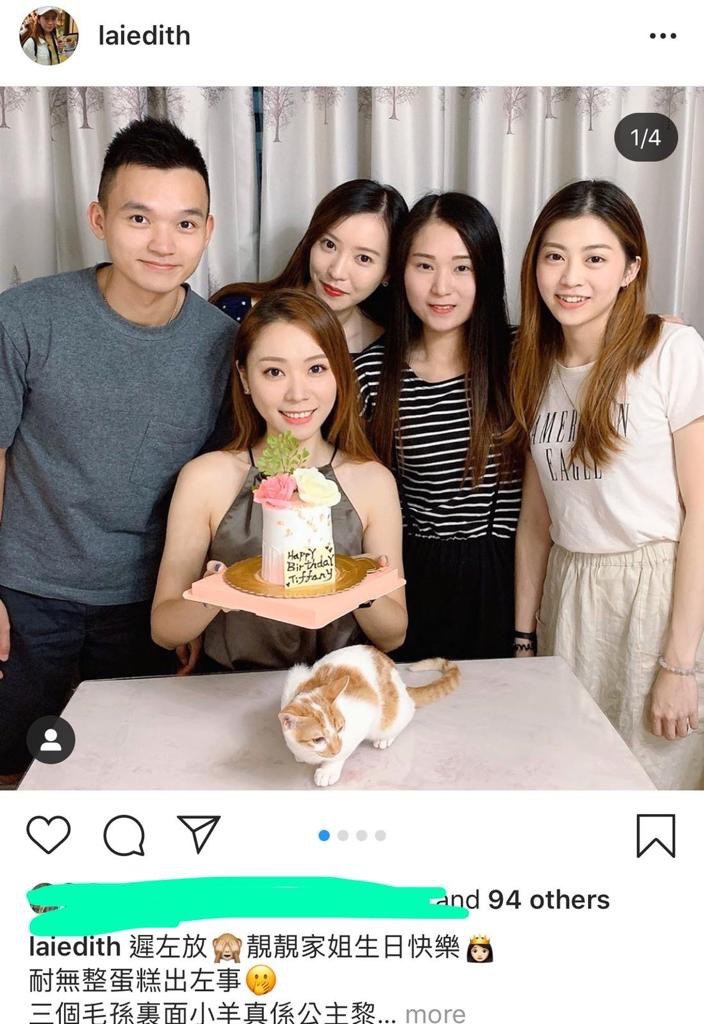Open the comments bubble

coord(124,835)
